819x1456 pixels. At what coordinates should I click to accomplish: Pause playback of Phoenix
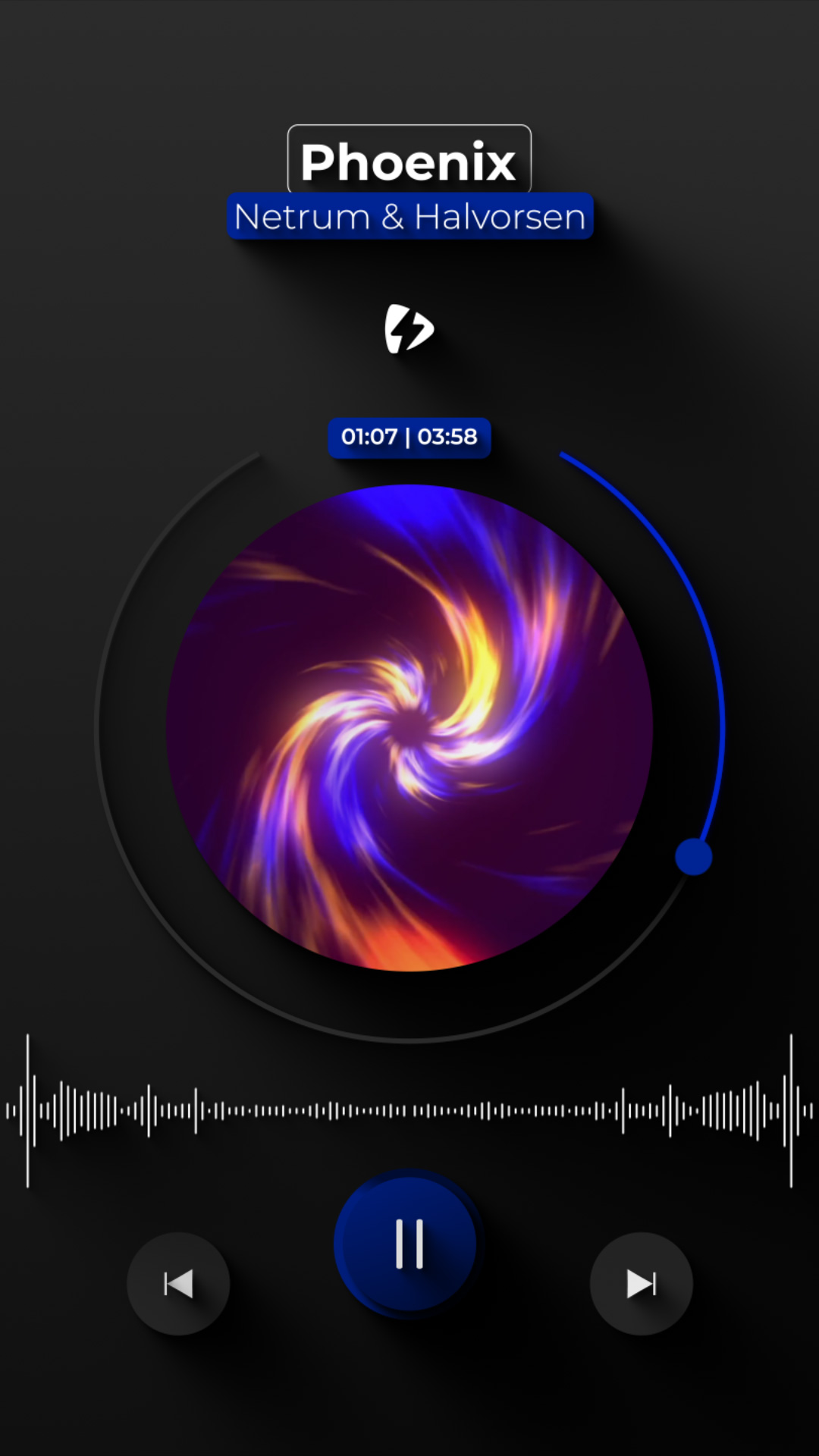coord(408,1241)
